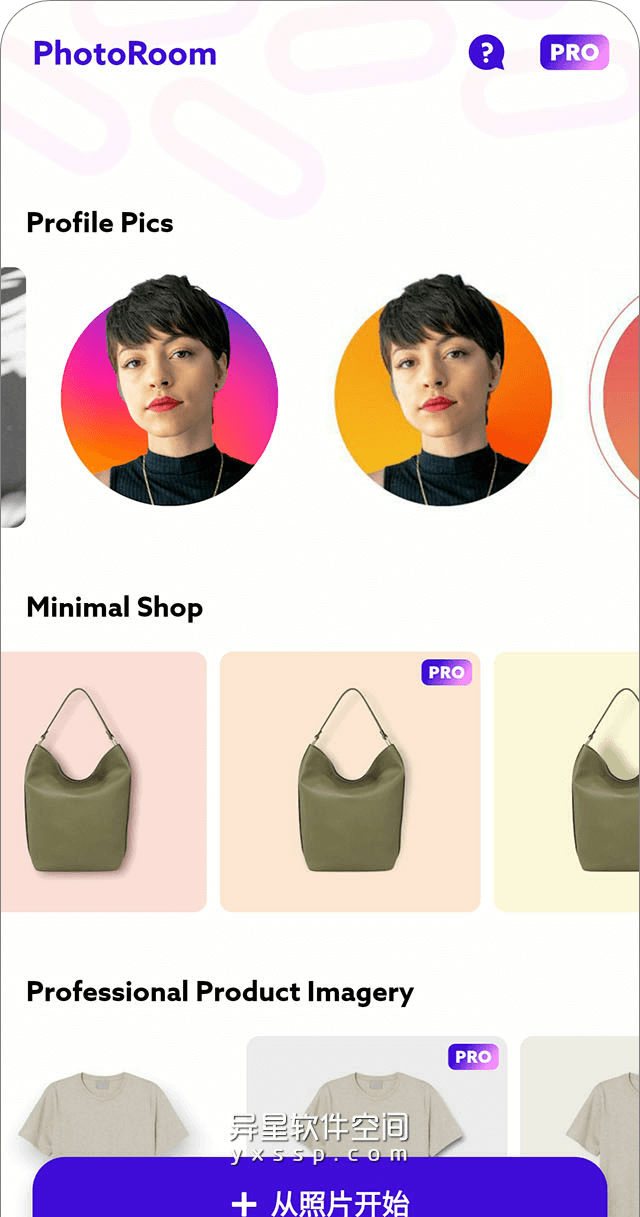
Task: Open the help question mark icon
Action: tap(486, 52)
